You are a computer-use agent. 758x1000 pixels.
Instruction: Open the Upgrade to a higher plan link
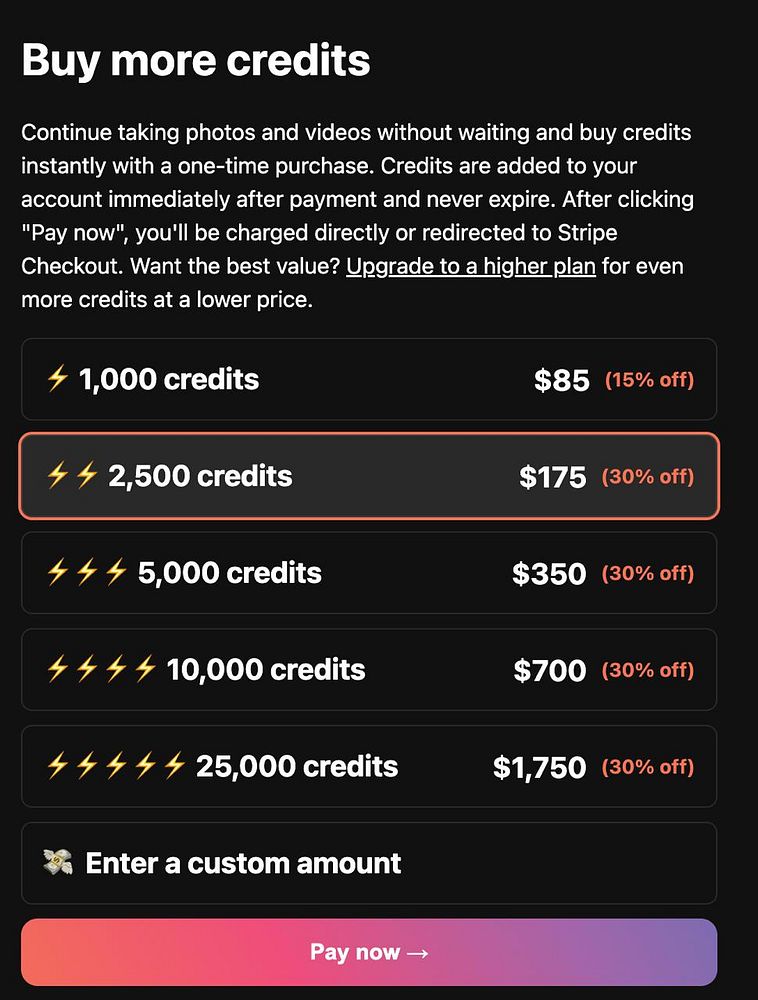tap(470, 268)
